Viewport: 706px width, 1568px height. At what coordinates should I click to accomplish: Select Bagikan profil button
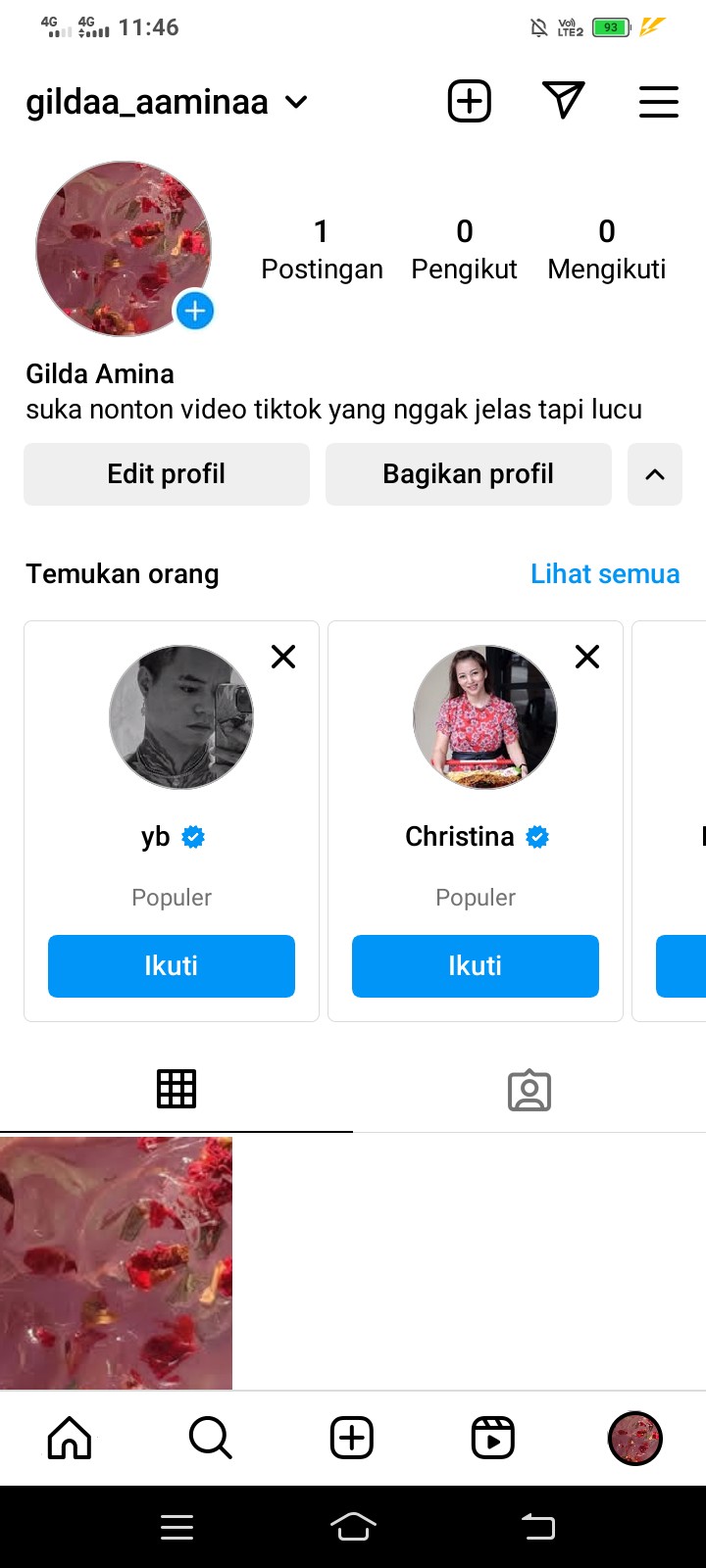point(468,474)
